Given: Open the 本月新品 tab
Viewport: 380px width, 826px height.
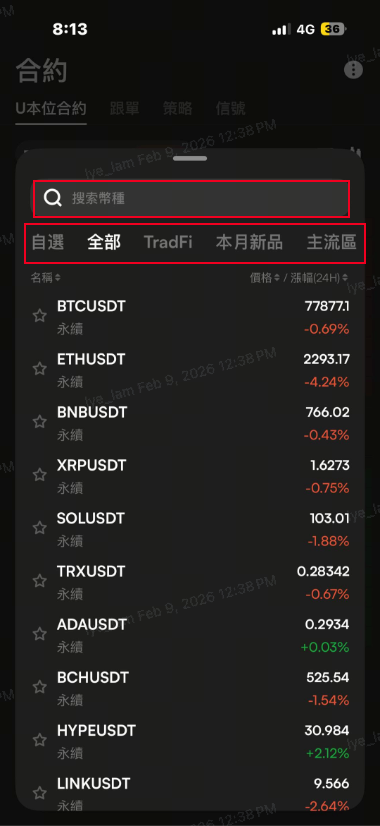Looking at the screenshot, I should [249, 242].
